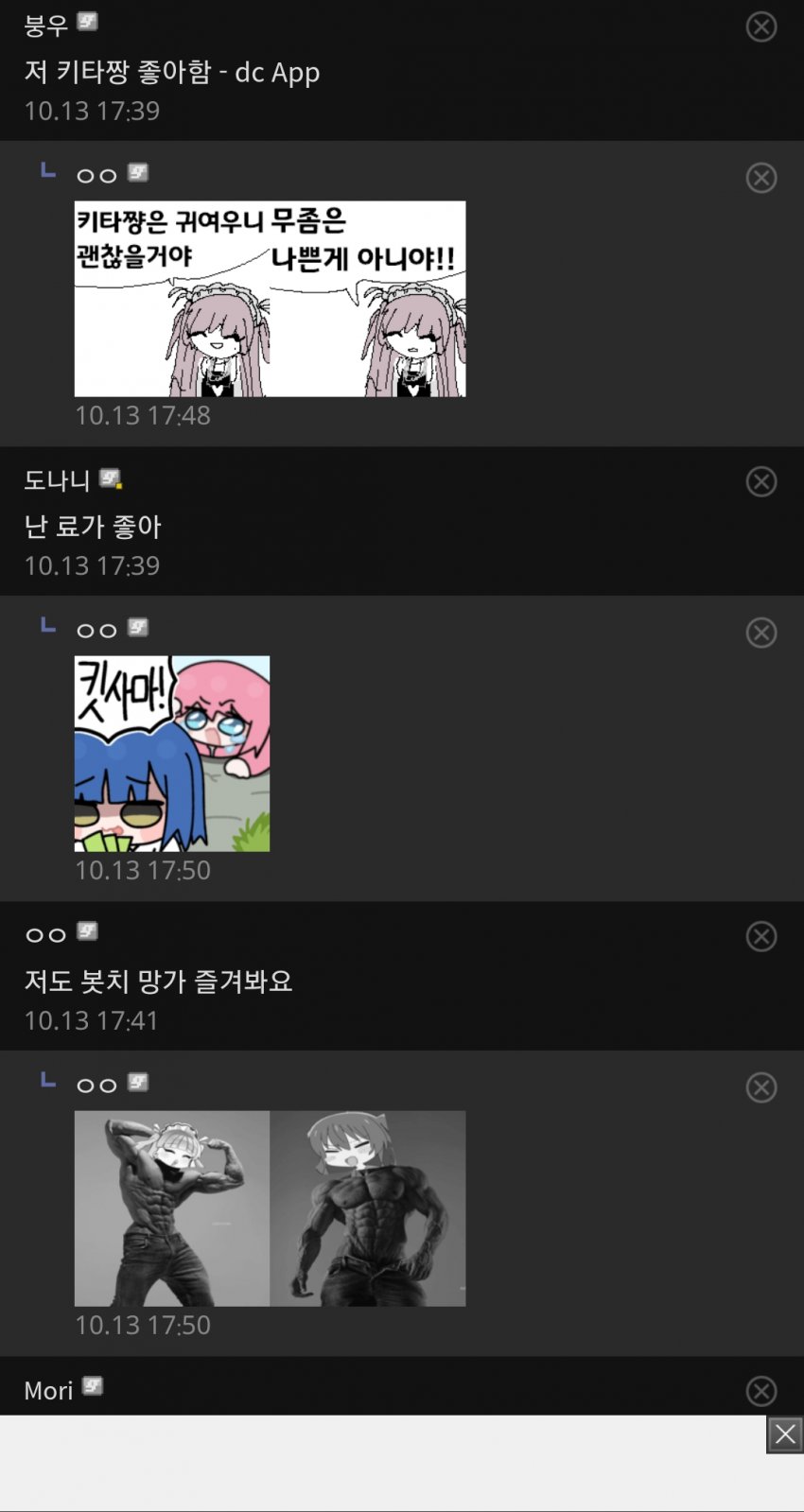
Task: Delete the 저도 봇치 망가 즐겨봐요 comment
Action: click(761, 936)
